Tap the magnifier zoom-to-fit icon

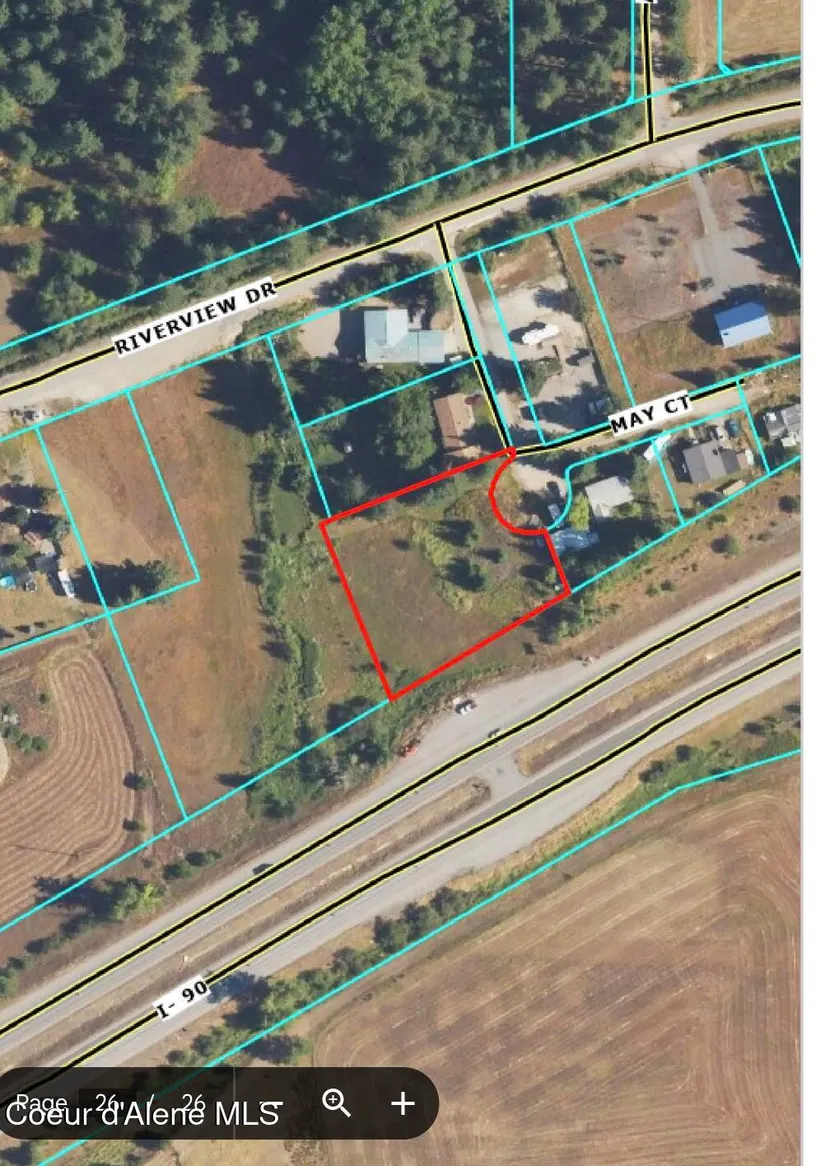[336, 1103]
